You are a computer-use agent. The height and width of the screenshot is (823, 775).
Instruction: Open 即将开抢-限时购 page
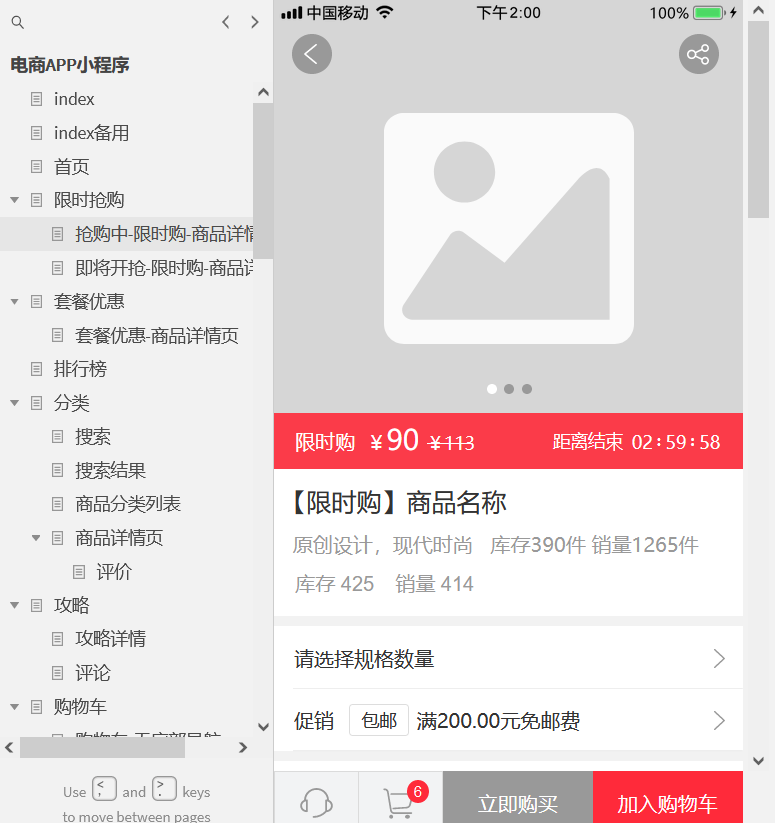[x=160, y=268]
